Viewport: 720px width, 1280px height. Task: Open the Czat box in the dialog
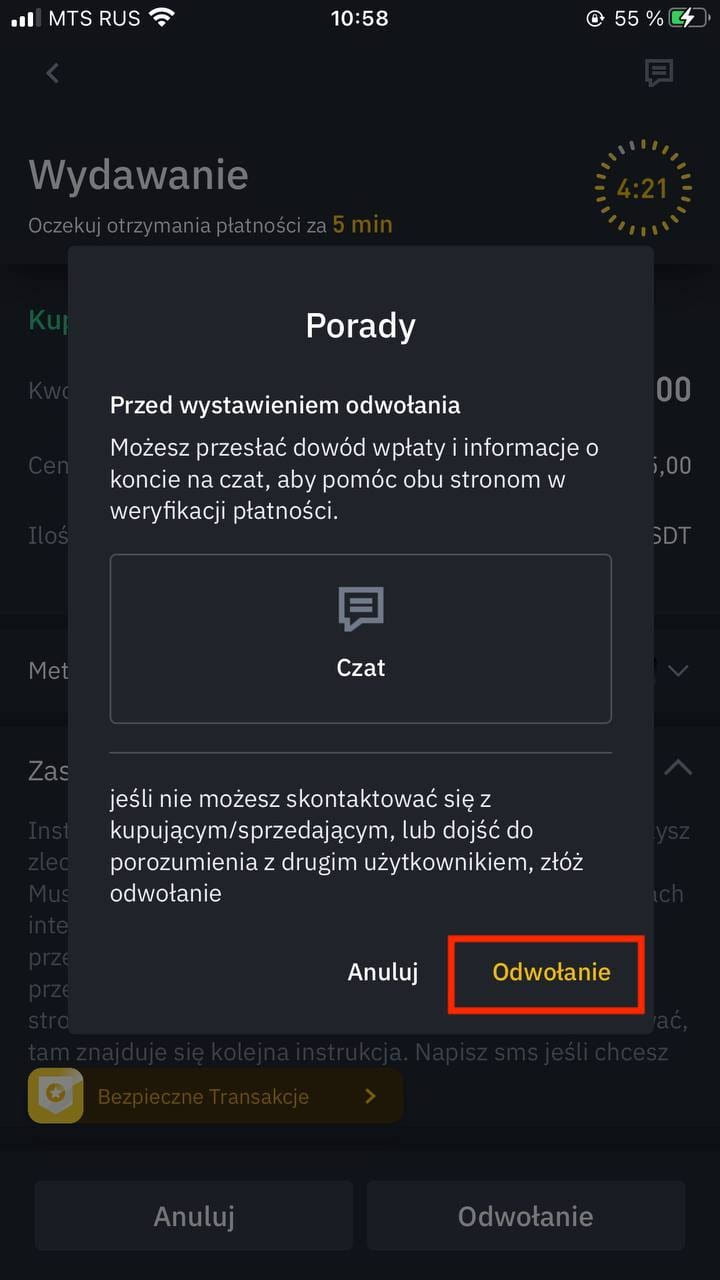coord(360,638)
